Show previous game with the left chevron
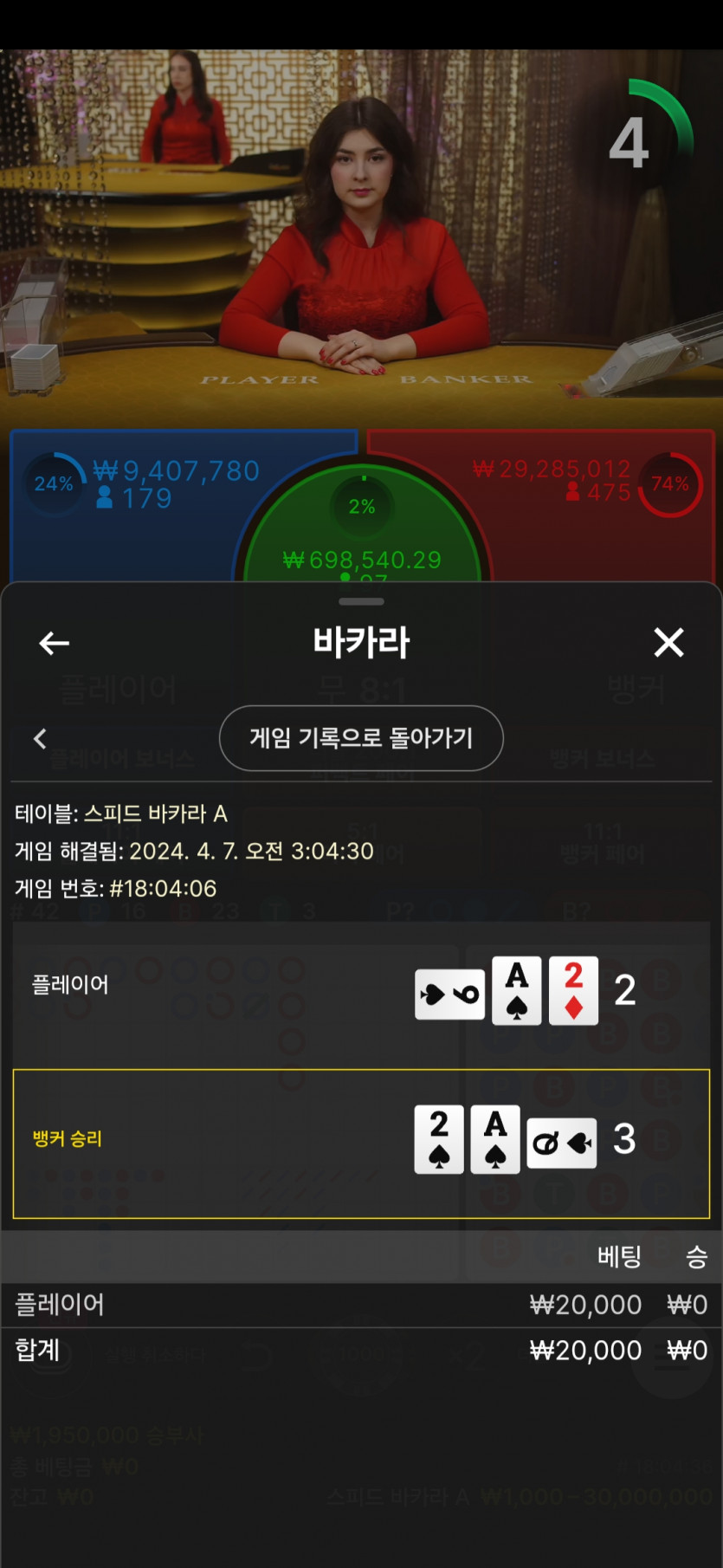 pos(40,739)
